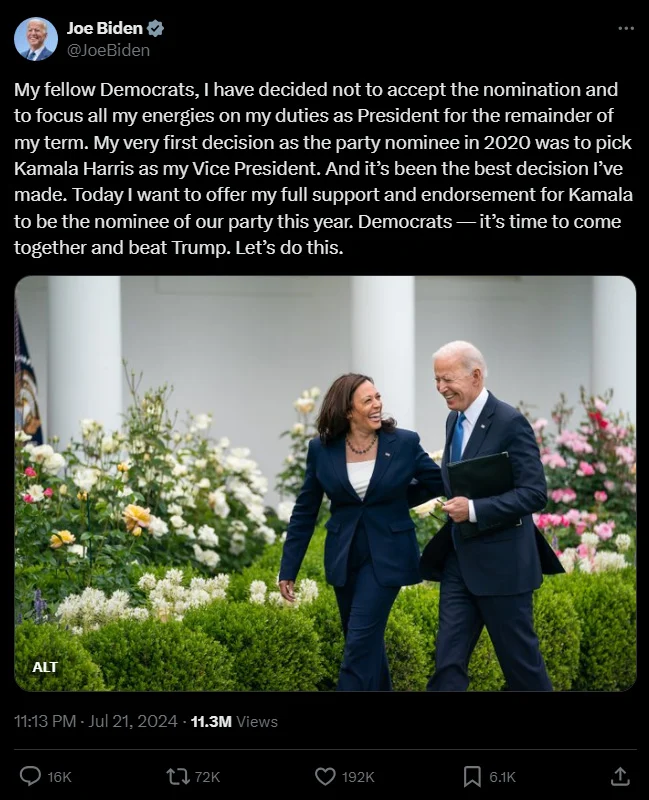Bookmark this post
Screen dimensions: 649x800
473,776
